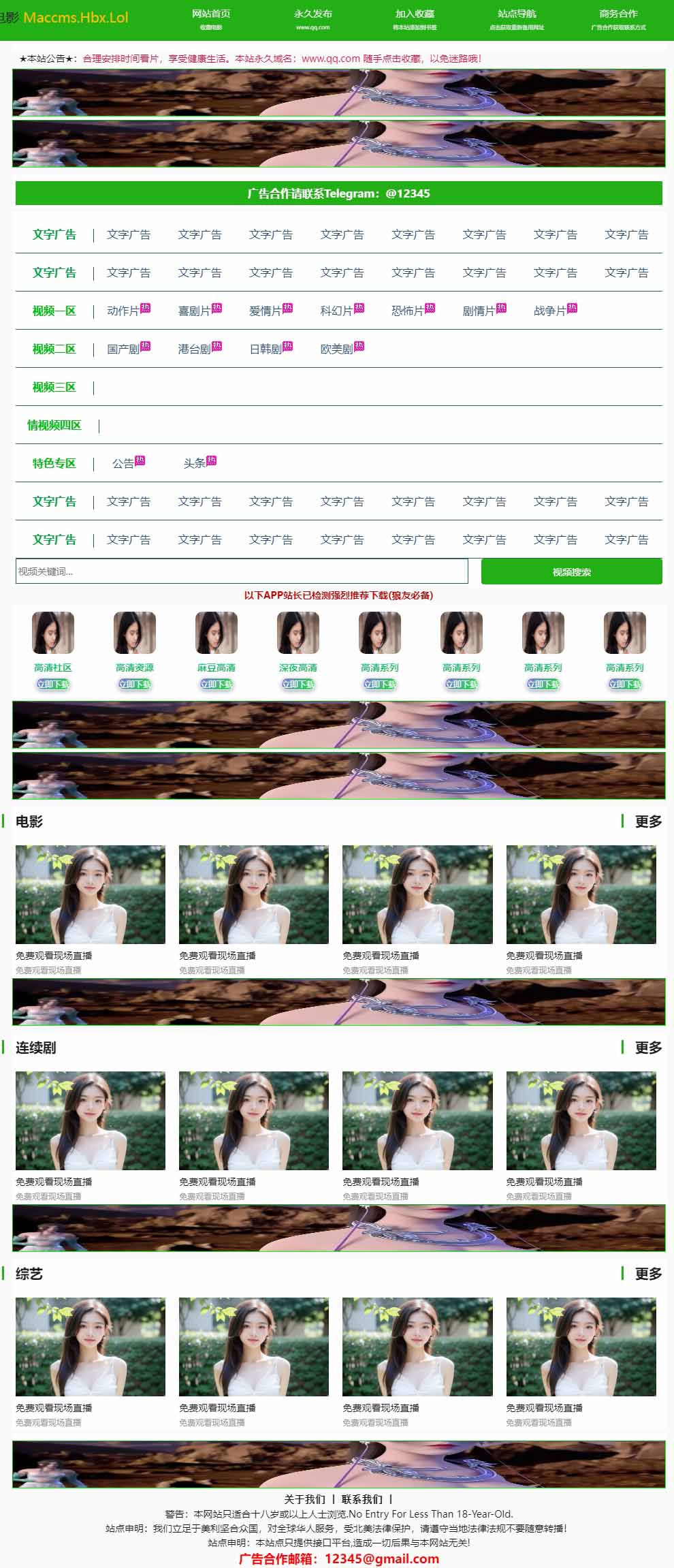Download the 高清社区 app via 立即下载
Image resolution: width=674 pixels, height=1568 pixels.
coord(53,684)
